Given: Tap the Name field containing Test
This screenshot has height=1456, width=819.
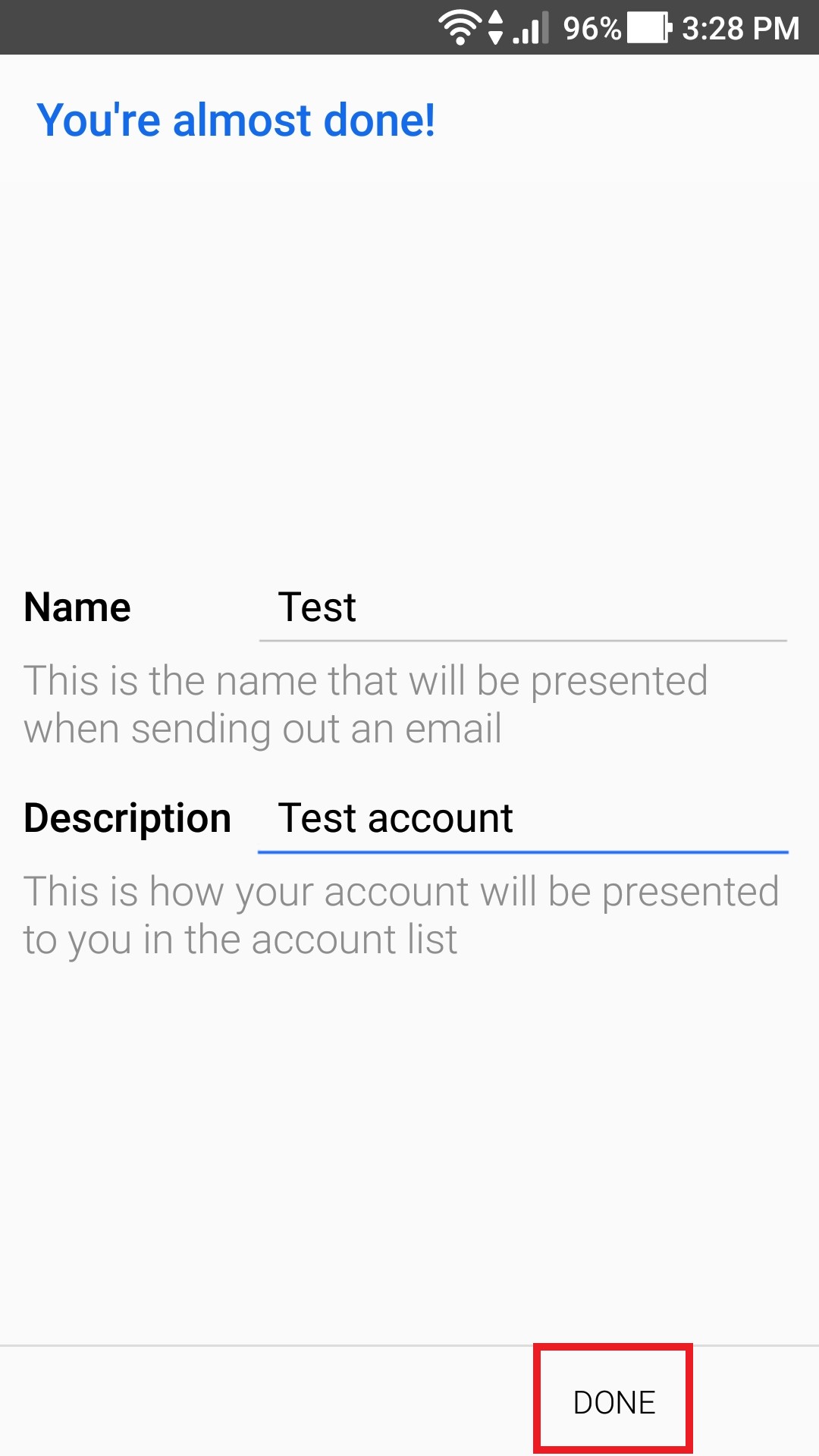Looking at the screenshot, I should click(x=523, y=608).
